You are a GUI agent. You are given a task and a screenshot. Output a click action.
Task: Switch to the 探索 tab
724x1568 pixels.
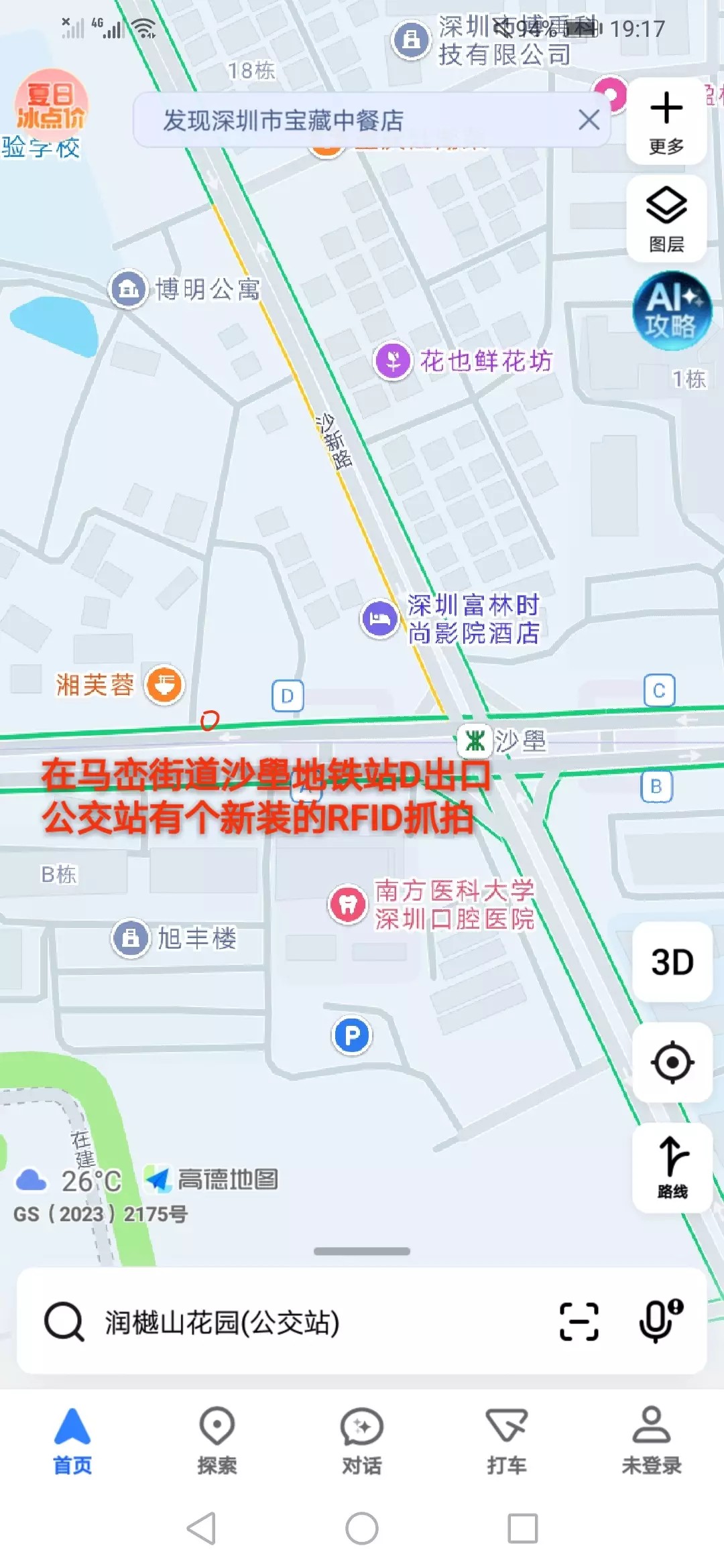tap(217, 1441)
